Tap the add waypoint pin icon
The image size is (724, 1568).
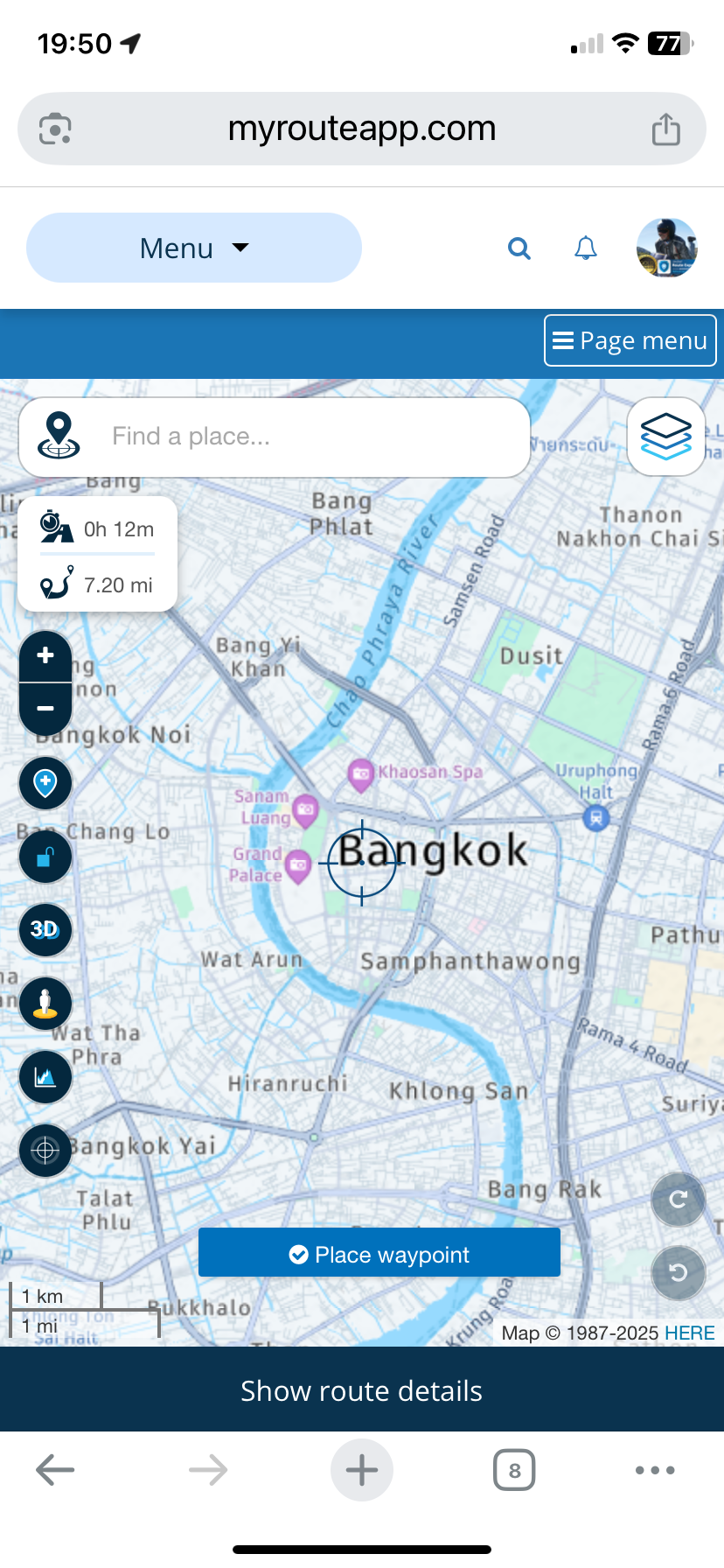click(45, 782)
